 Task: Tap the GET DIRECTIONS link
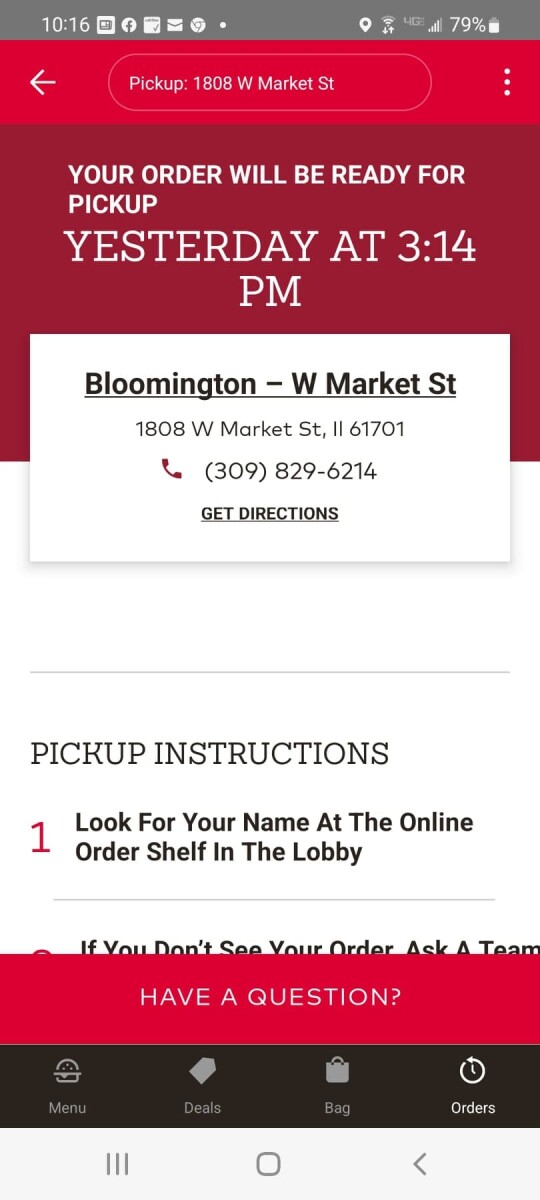[x=270, y=513]
